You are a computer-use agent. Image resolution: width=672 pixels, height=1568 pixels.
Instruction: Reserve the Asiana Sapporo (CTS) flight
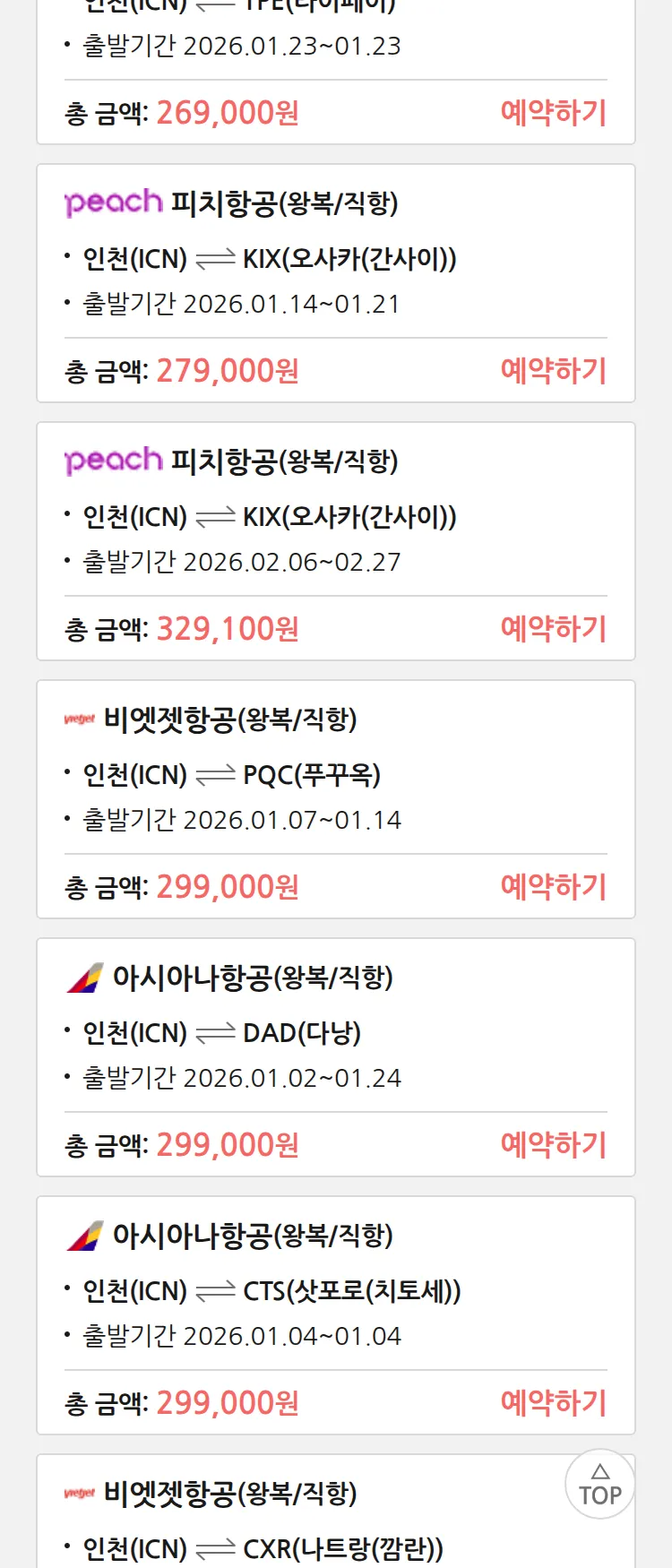(x=553, y=1403)
